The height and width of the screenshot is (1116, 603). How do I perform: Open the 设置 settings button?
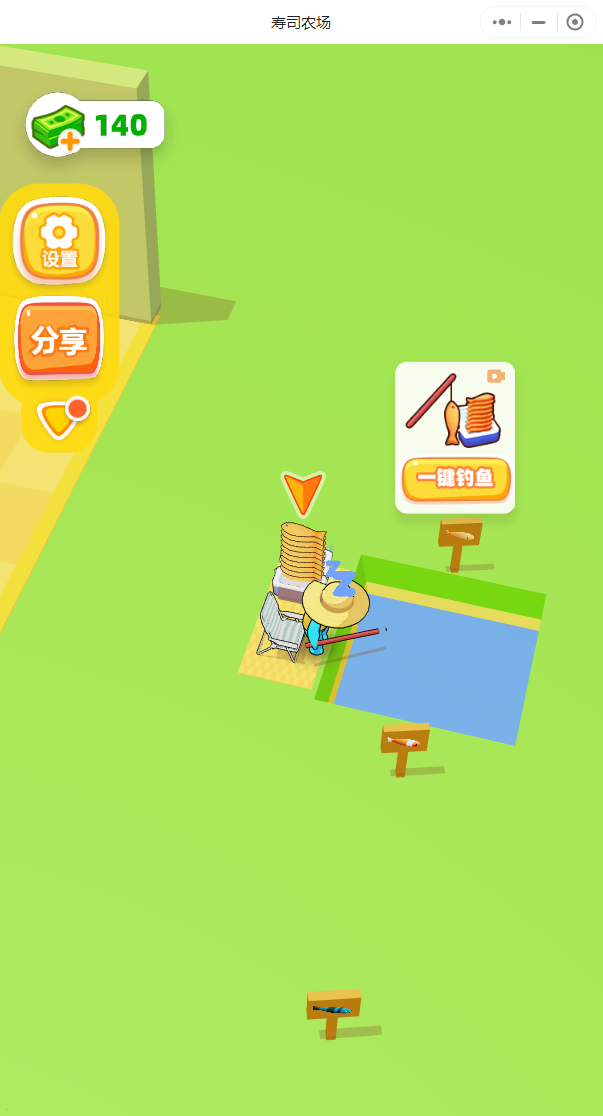coord(59,242)
